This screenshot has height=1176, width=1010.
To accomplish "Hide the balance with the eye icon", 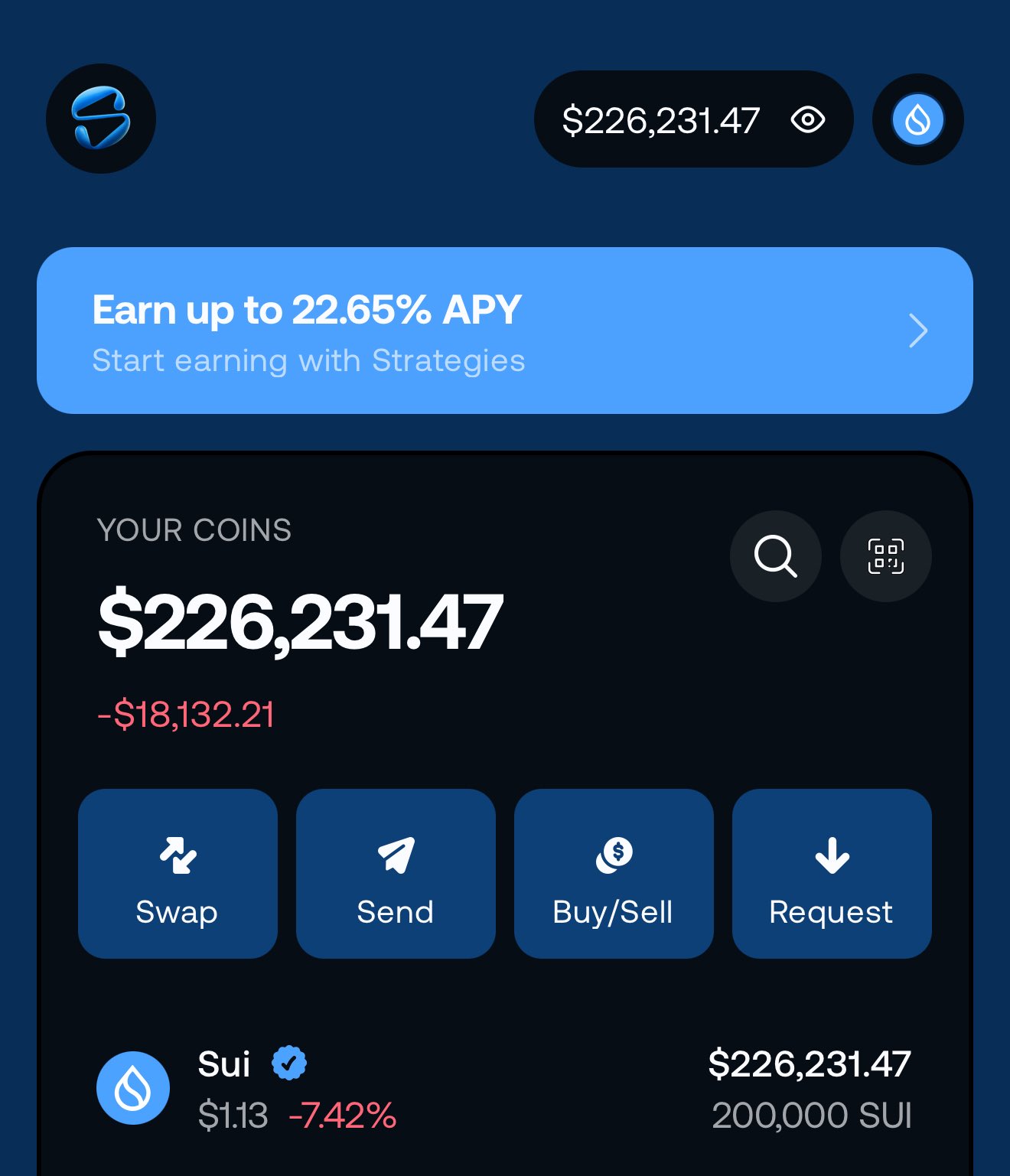I will pos(807,119).
